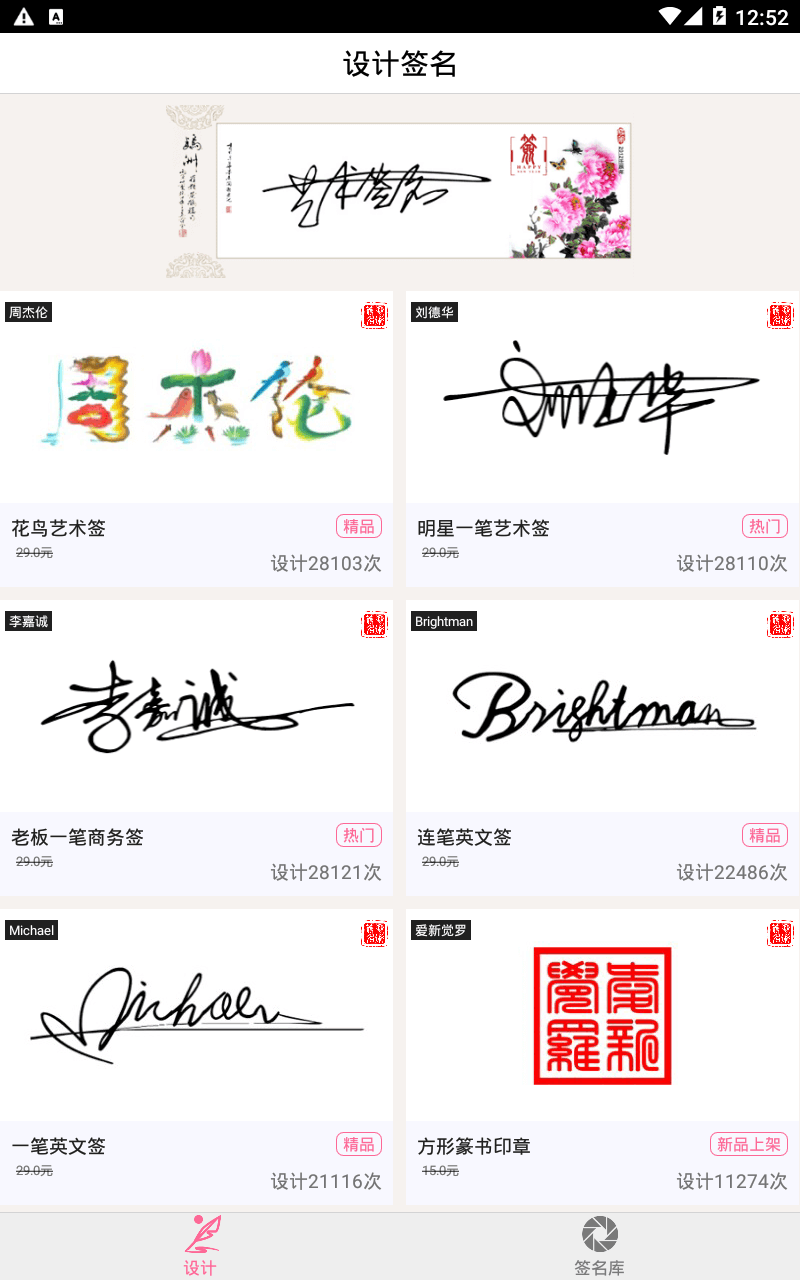Choose the 连笔英文签 Brightman card
Viewport: 800px width, 1280px height.
pyautogui.click(x=602, y=747)
